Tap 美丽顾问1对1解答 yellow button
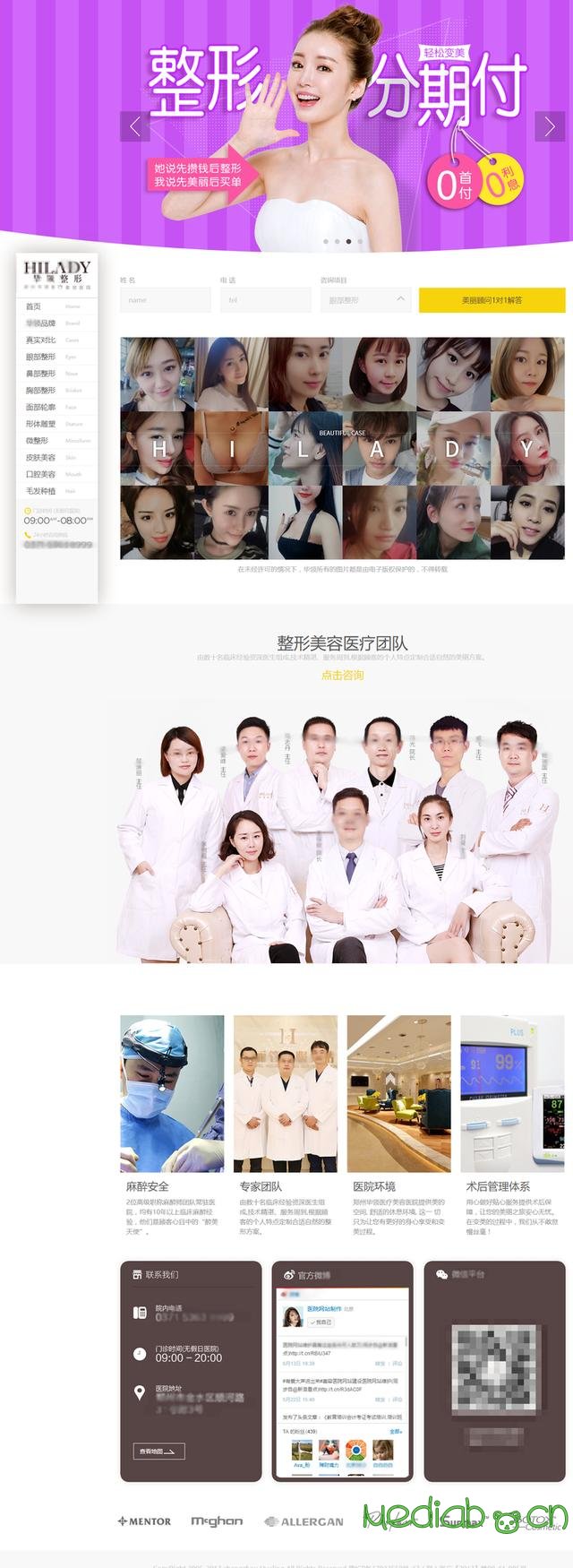Image resolution: width=573 pixels, height=1568 pixels. 492,300
